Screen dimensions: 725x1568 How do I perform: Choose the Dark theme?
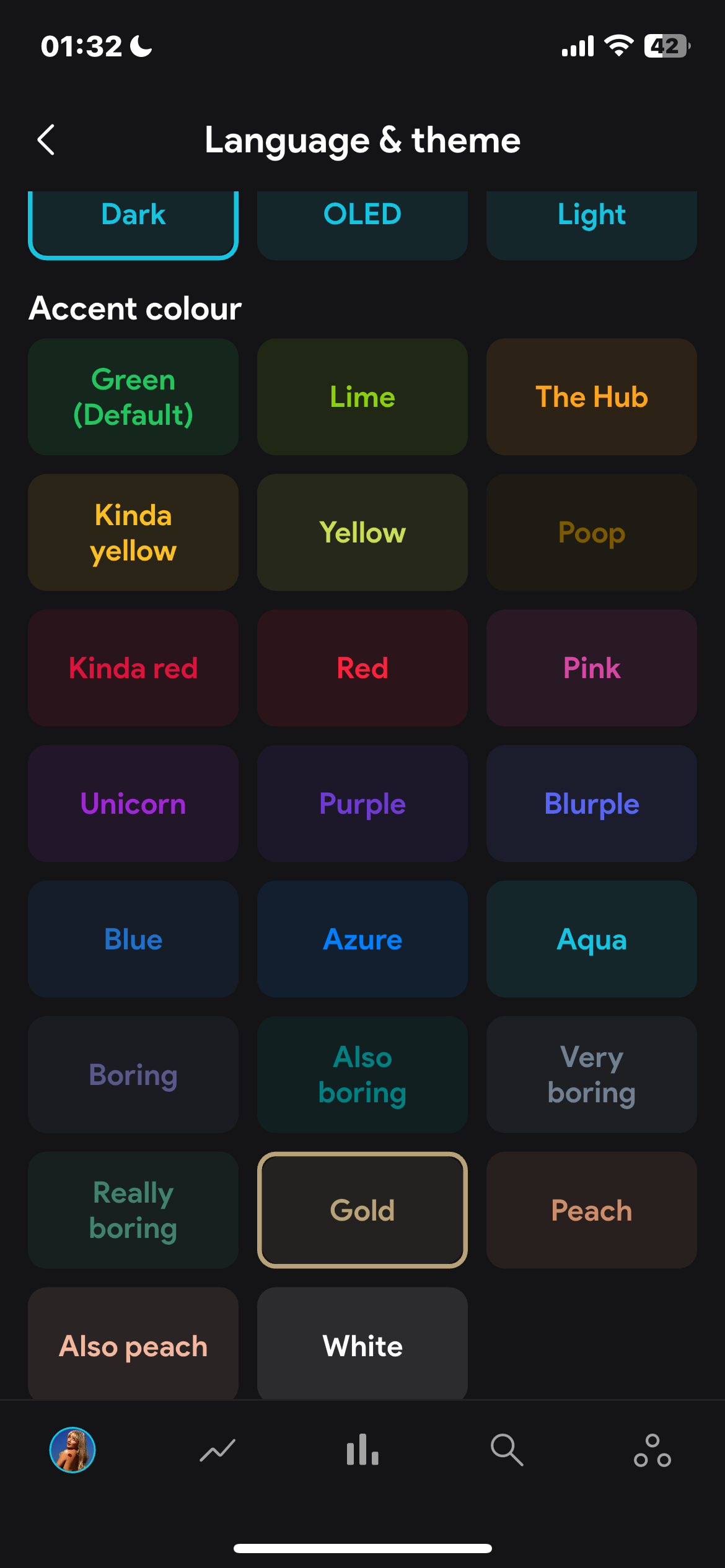click(133, 222)
